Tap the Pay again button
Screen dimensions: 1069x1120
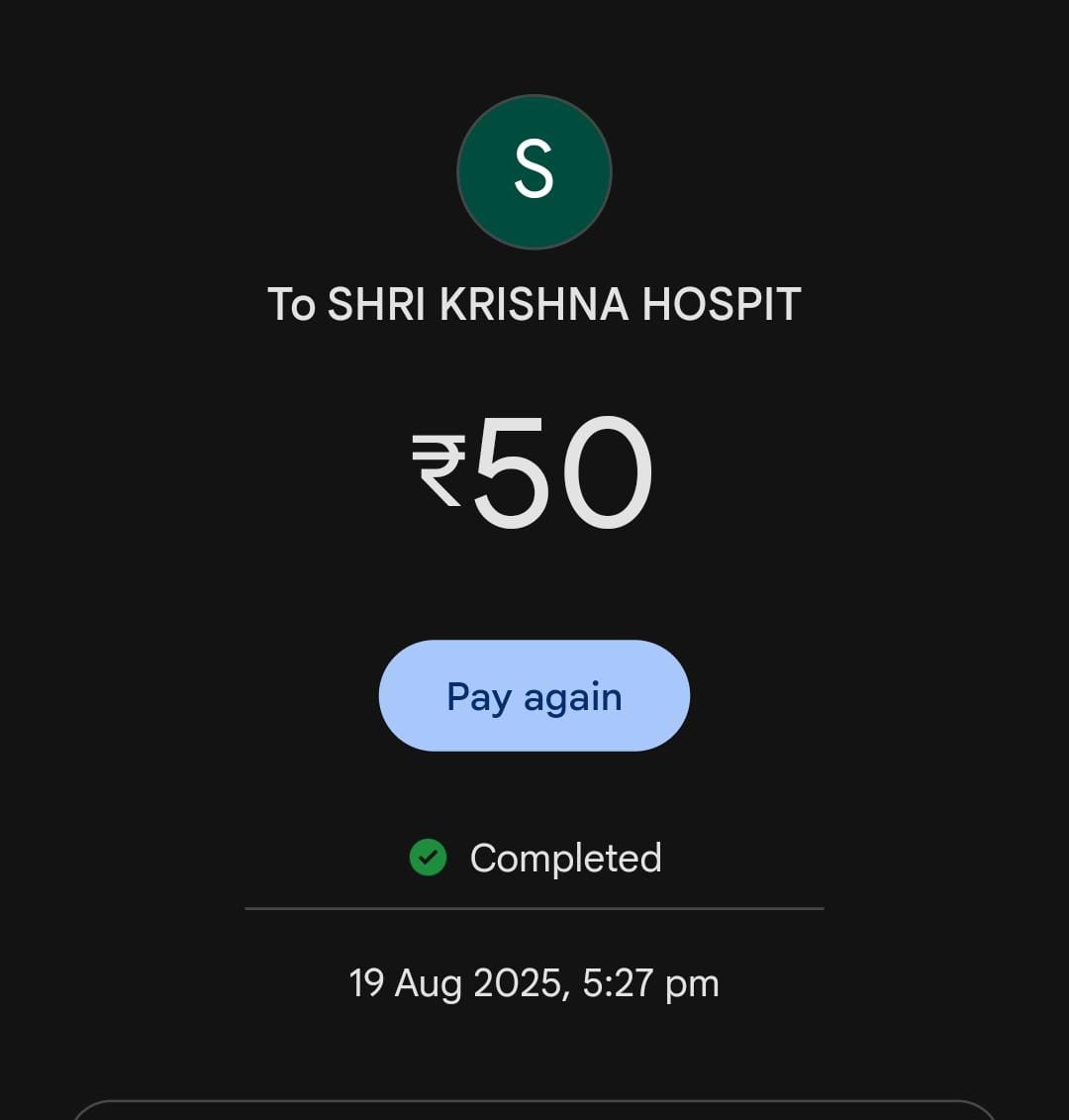[x=534, y=696]
